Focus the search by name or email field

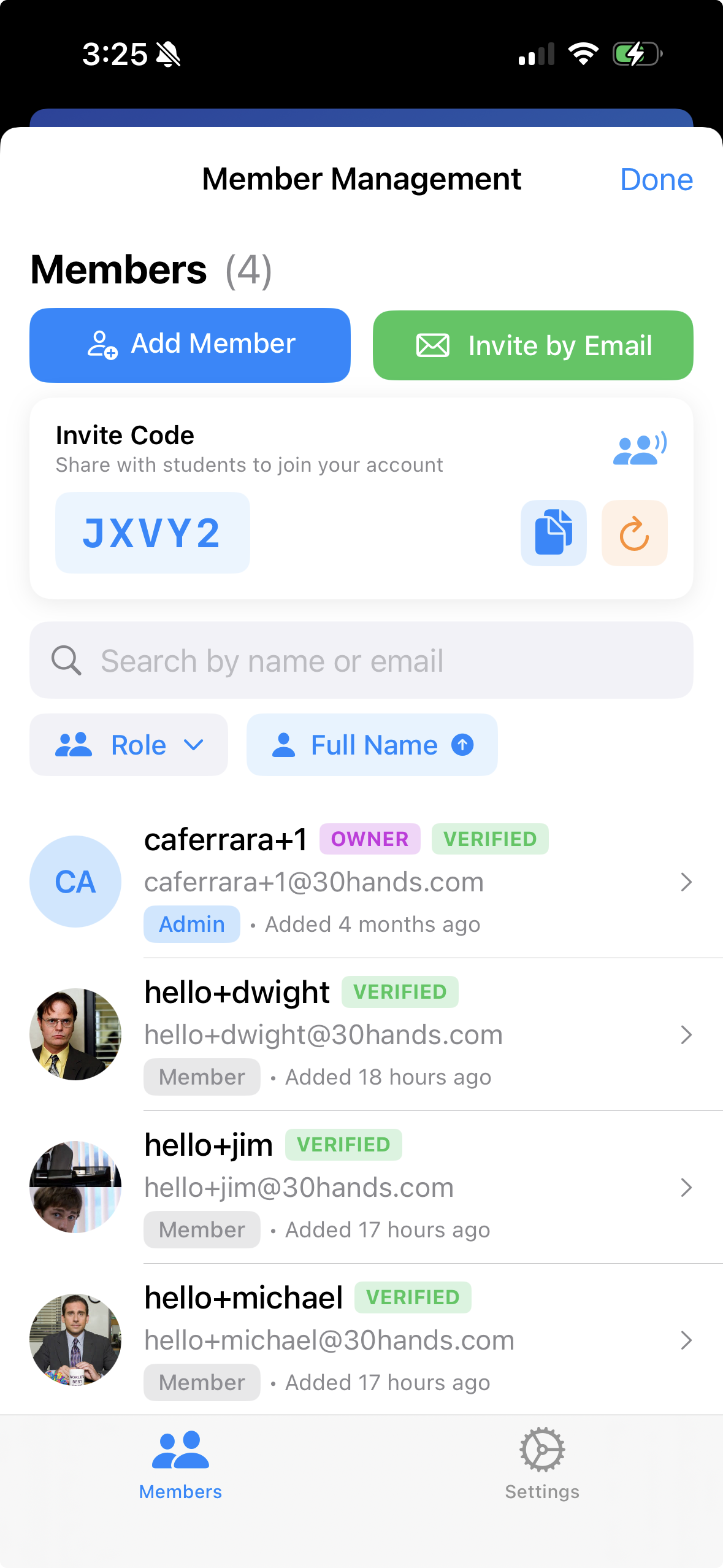(x=361, y=661)
